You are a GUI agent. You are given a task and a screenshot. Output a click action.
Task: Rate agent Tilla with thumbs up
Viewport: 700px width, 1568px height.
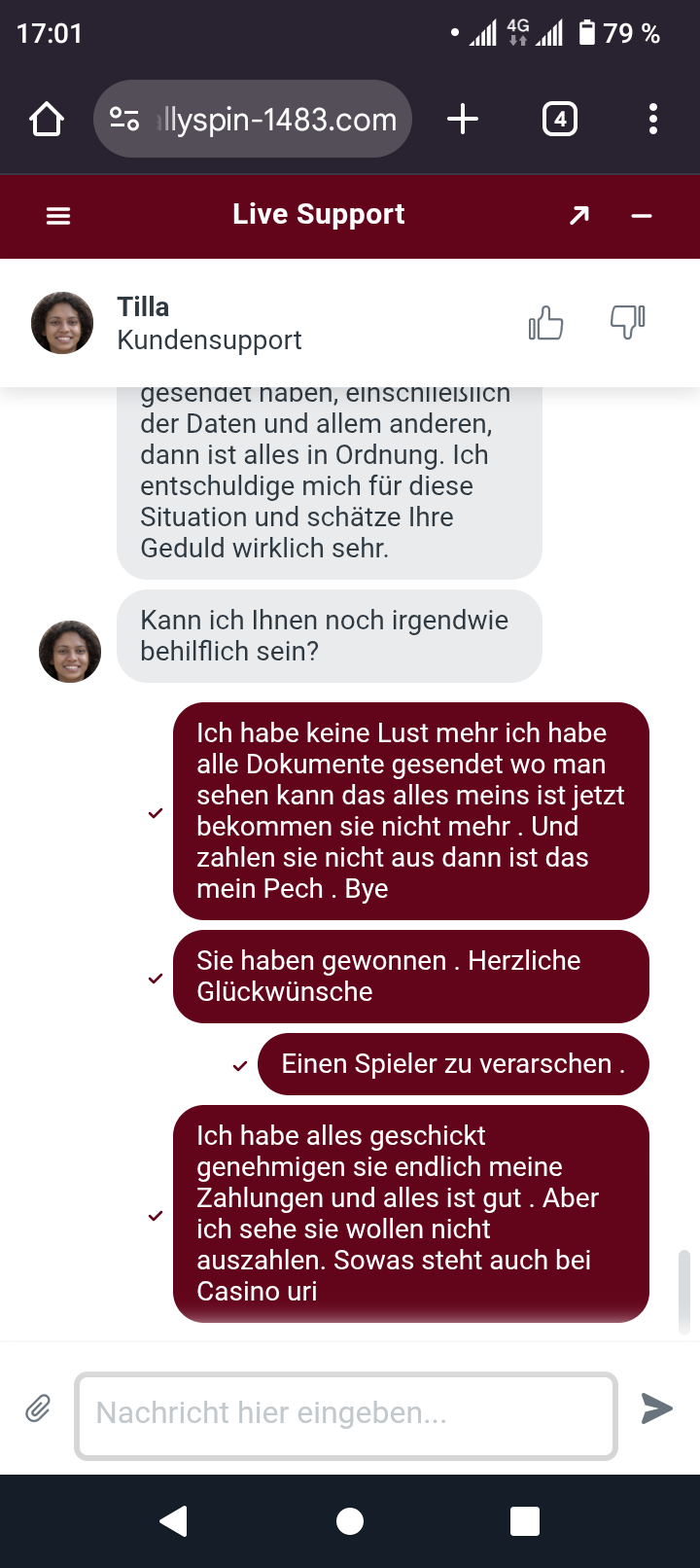[545, 323]
